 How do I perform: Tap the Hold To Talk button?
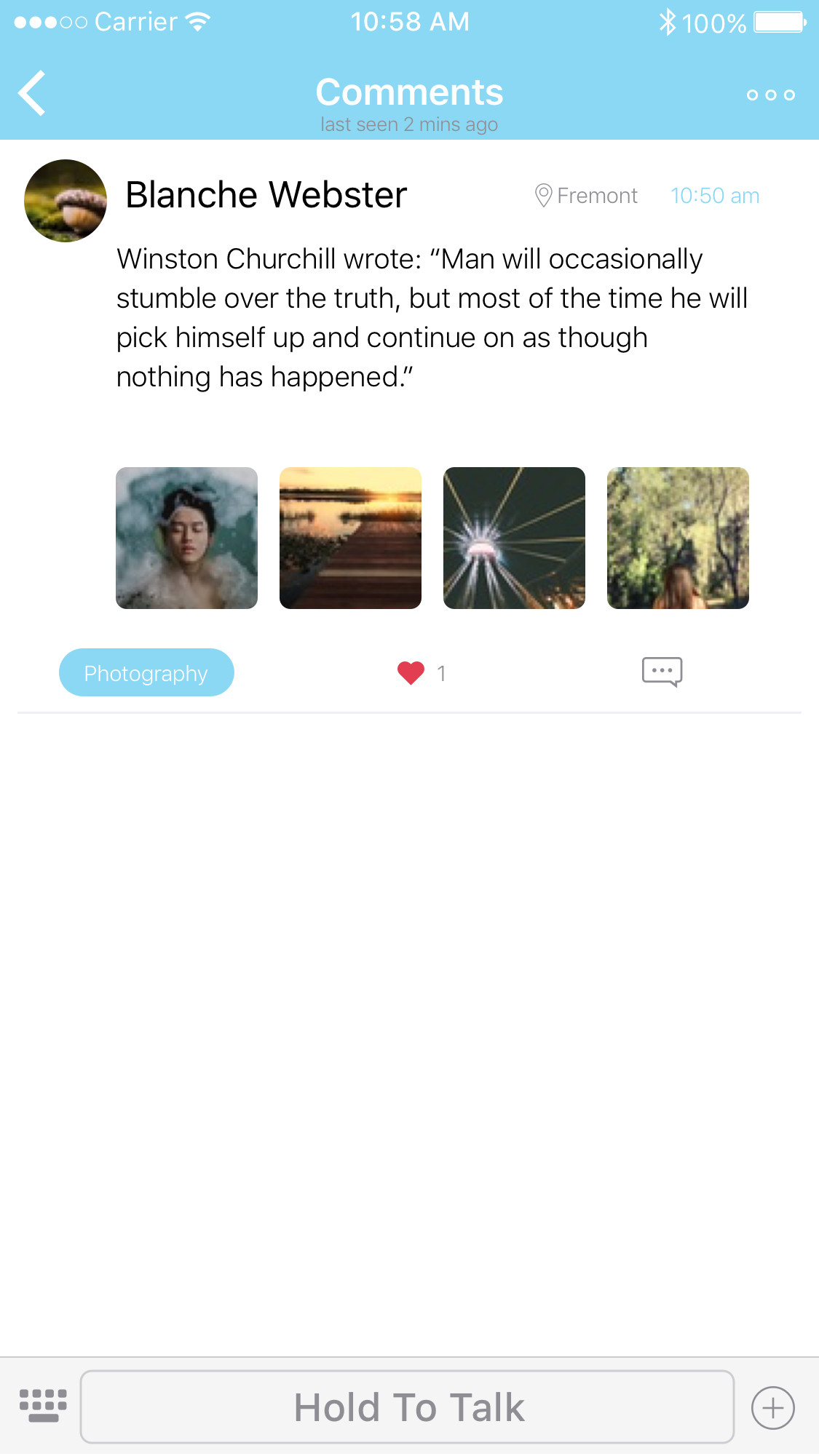pos(407,1407)
